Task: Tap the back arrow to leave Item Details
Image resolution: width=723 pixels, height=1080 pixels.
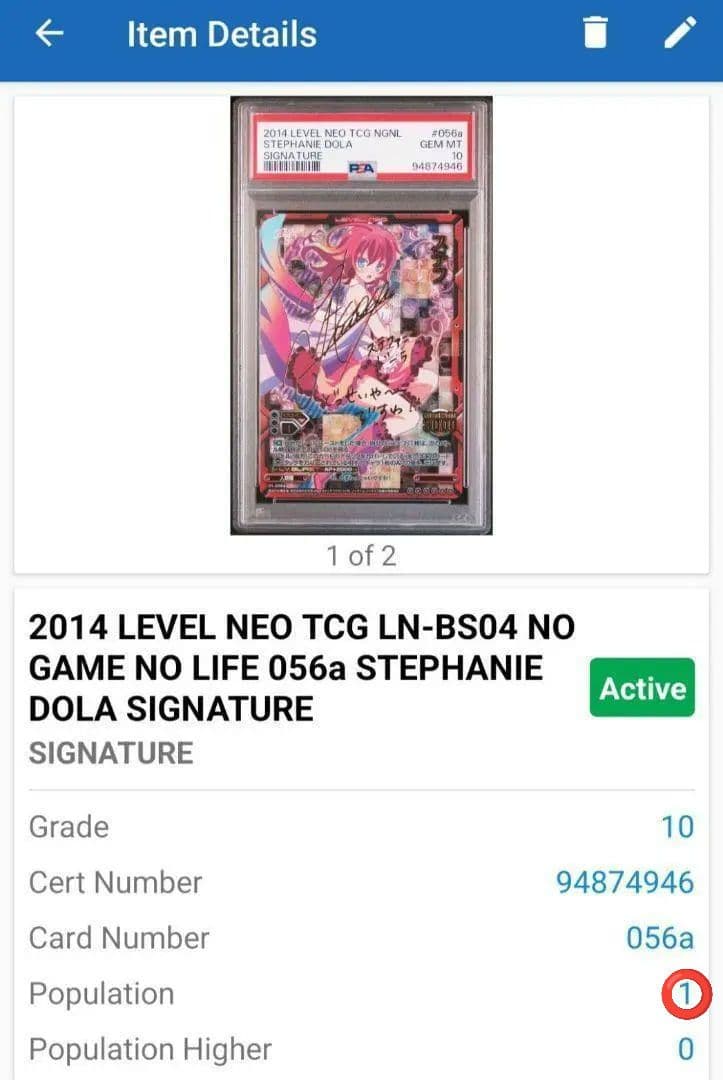Action: tap(48, 34)
